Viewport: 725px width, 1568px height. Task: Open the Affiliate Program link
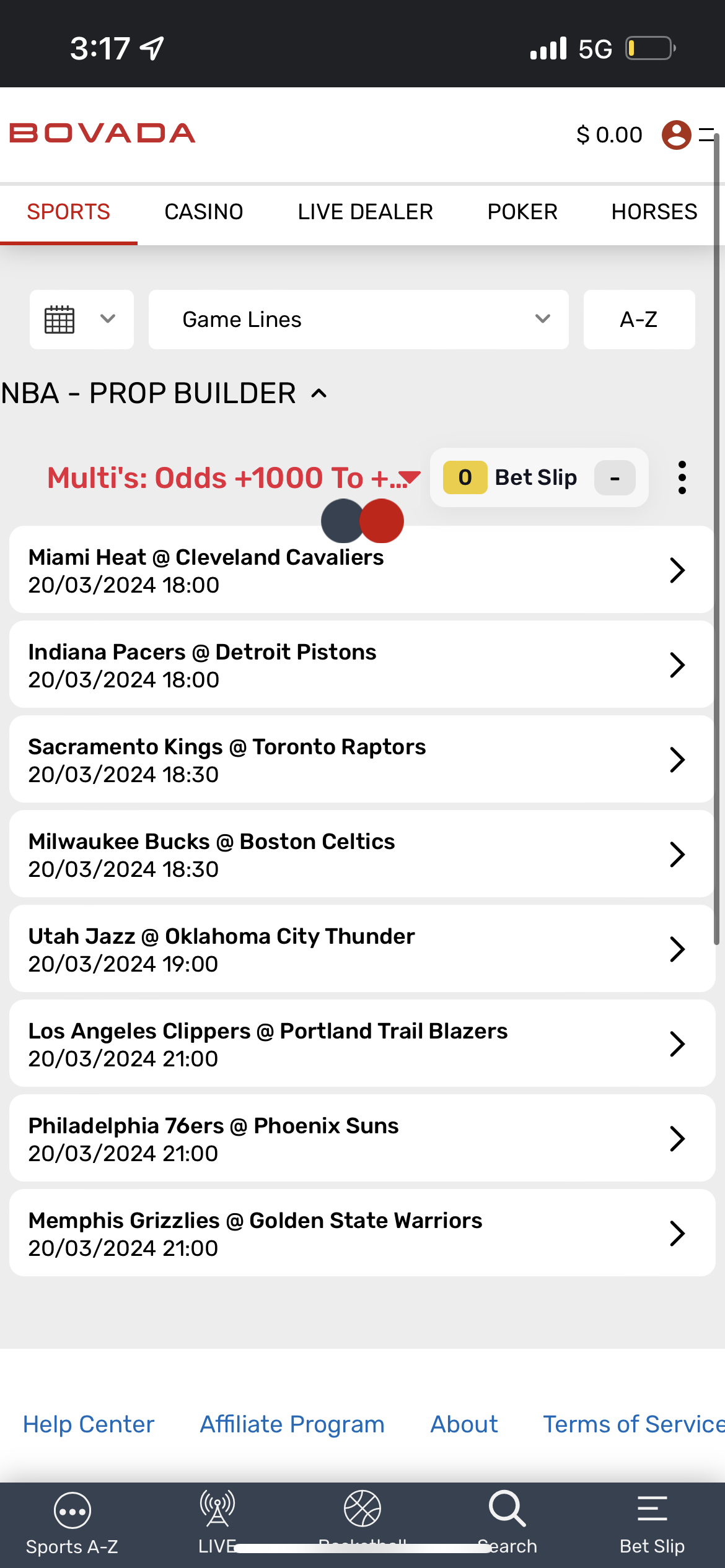click(x=292, y=1424)
